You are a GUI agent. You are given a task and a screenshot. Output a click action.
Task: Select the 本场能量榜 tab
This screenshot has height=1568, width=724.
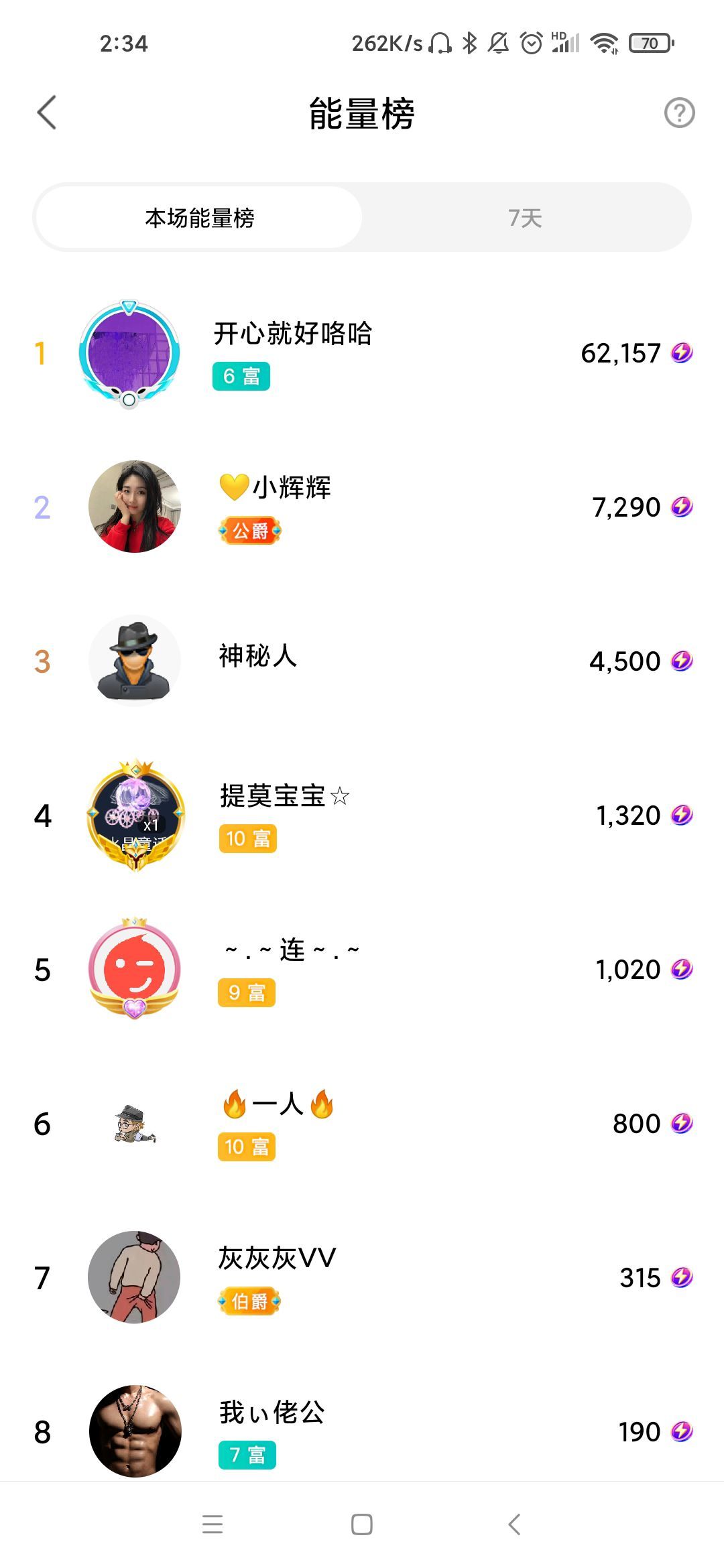[x=198, y=216]
